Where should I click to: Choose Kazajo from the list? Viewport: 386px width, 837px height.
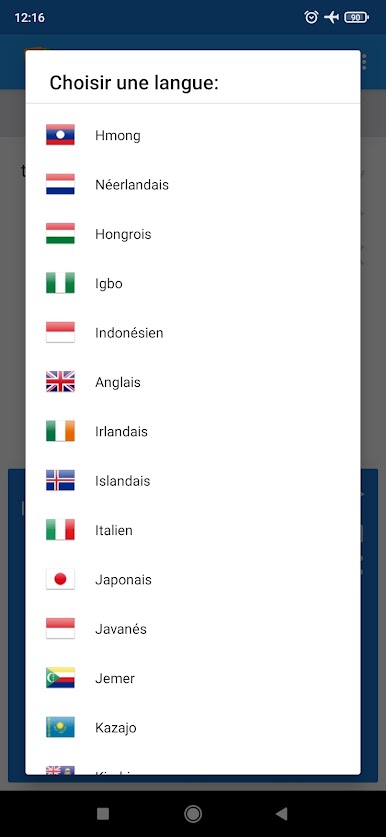pos(193,728)
